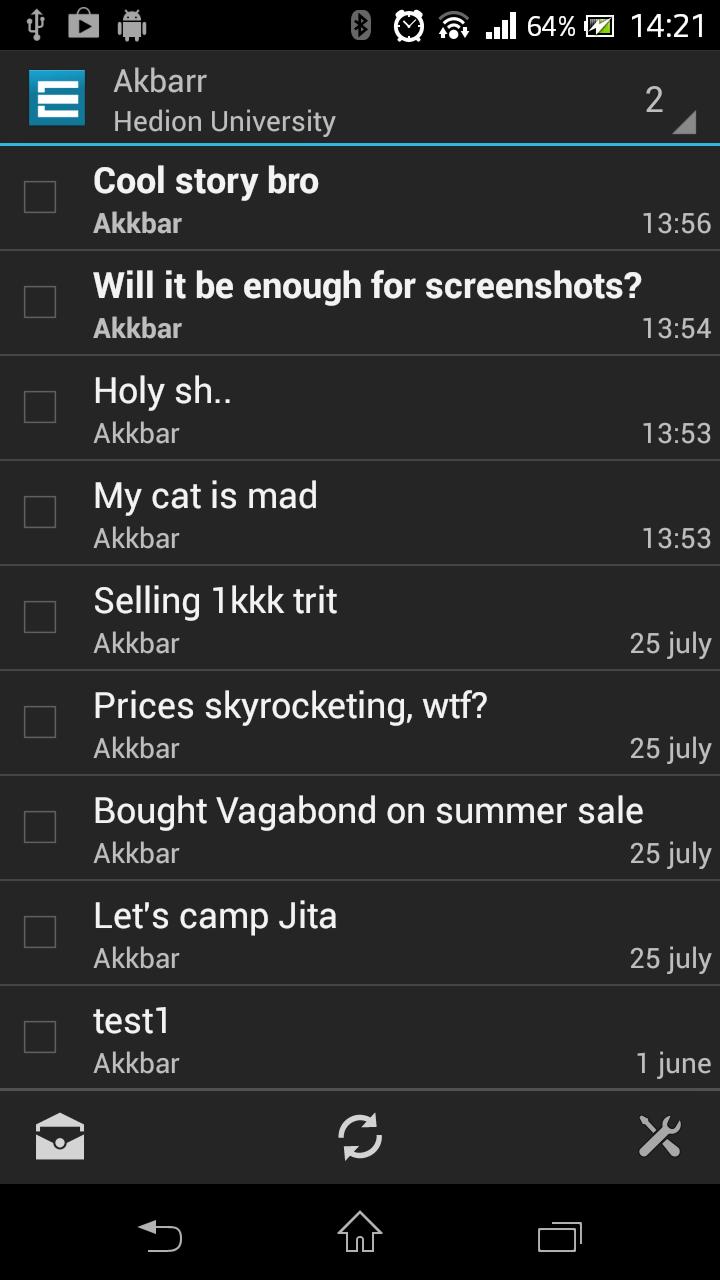The image size is (720, 1280).
Task: Select the checkbox next to 'test1'
Action: 39,1037
